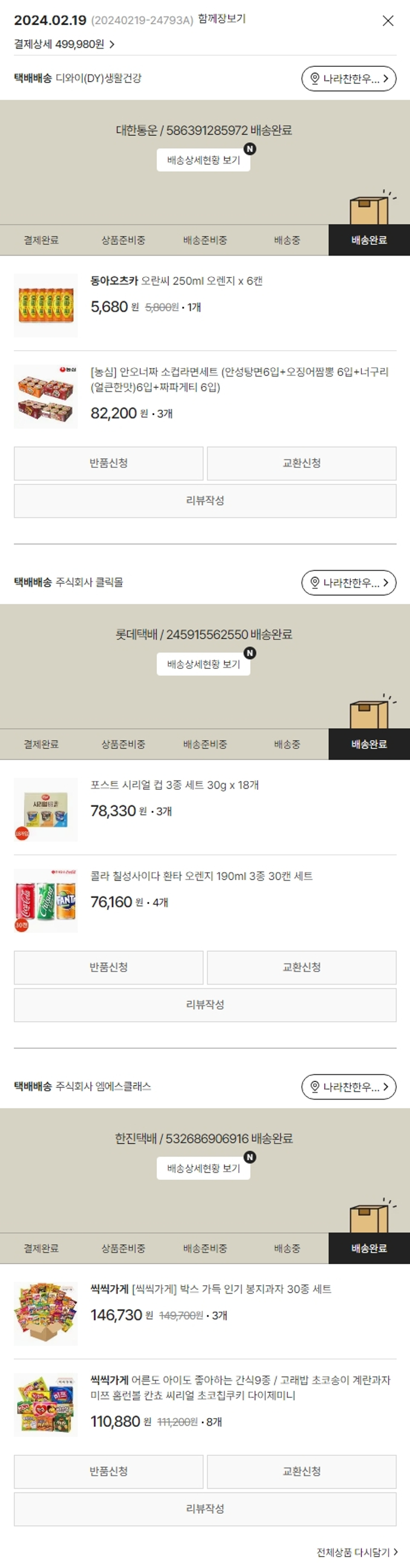410x1568 pixels.
Task: Open 콜라 칠성사이다 환타 30캔 세트 product
Action: 201,875
